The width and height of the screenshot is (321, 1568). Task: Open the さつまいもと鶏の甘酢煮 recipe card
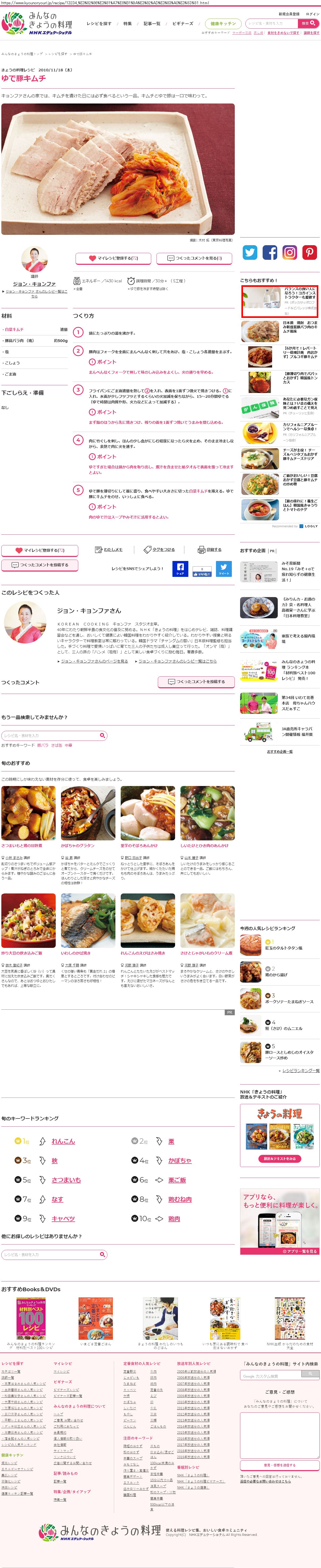(x=28, y=813)
